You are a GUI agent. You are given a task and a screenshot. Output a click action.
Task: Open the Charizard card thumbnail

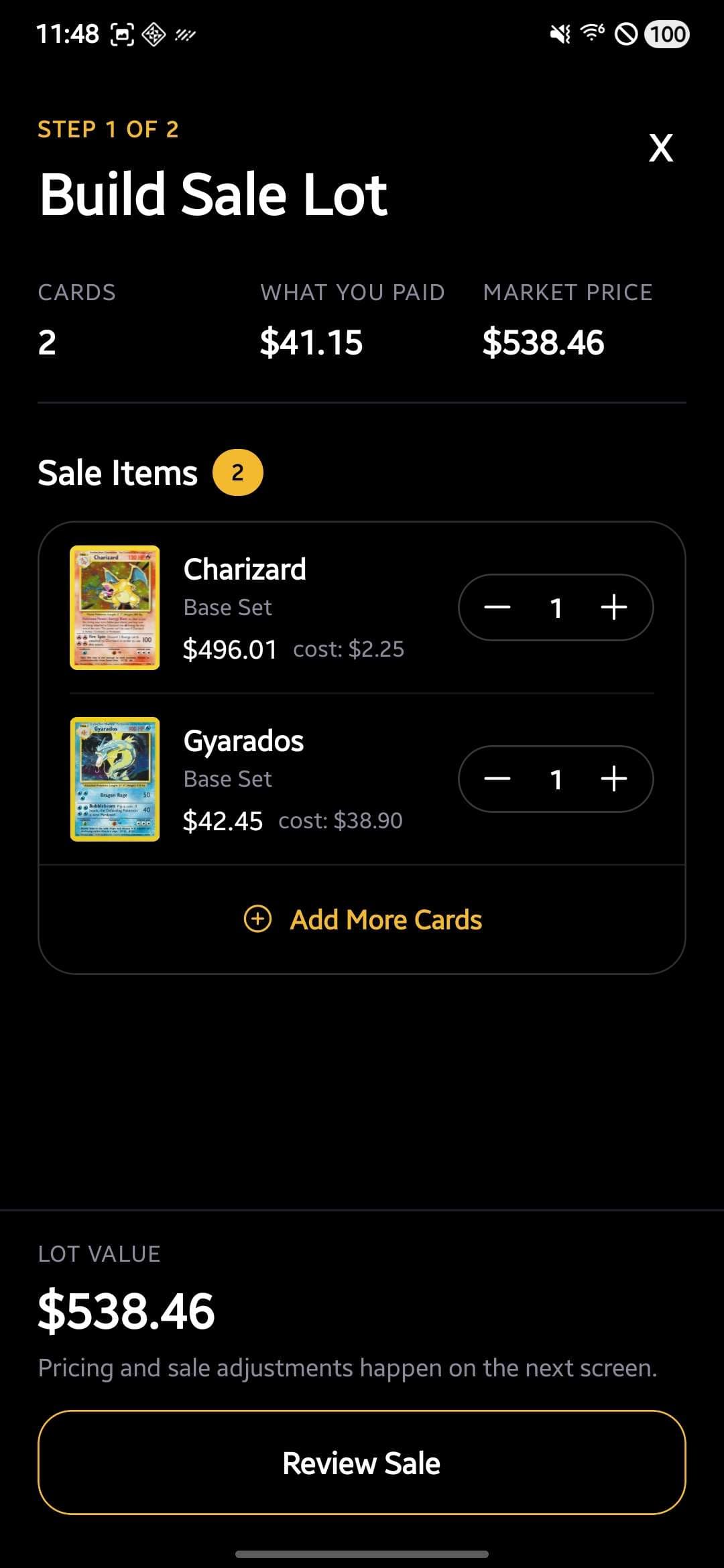coord(115,607)
